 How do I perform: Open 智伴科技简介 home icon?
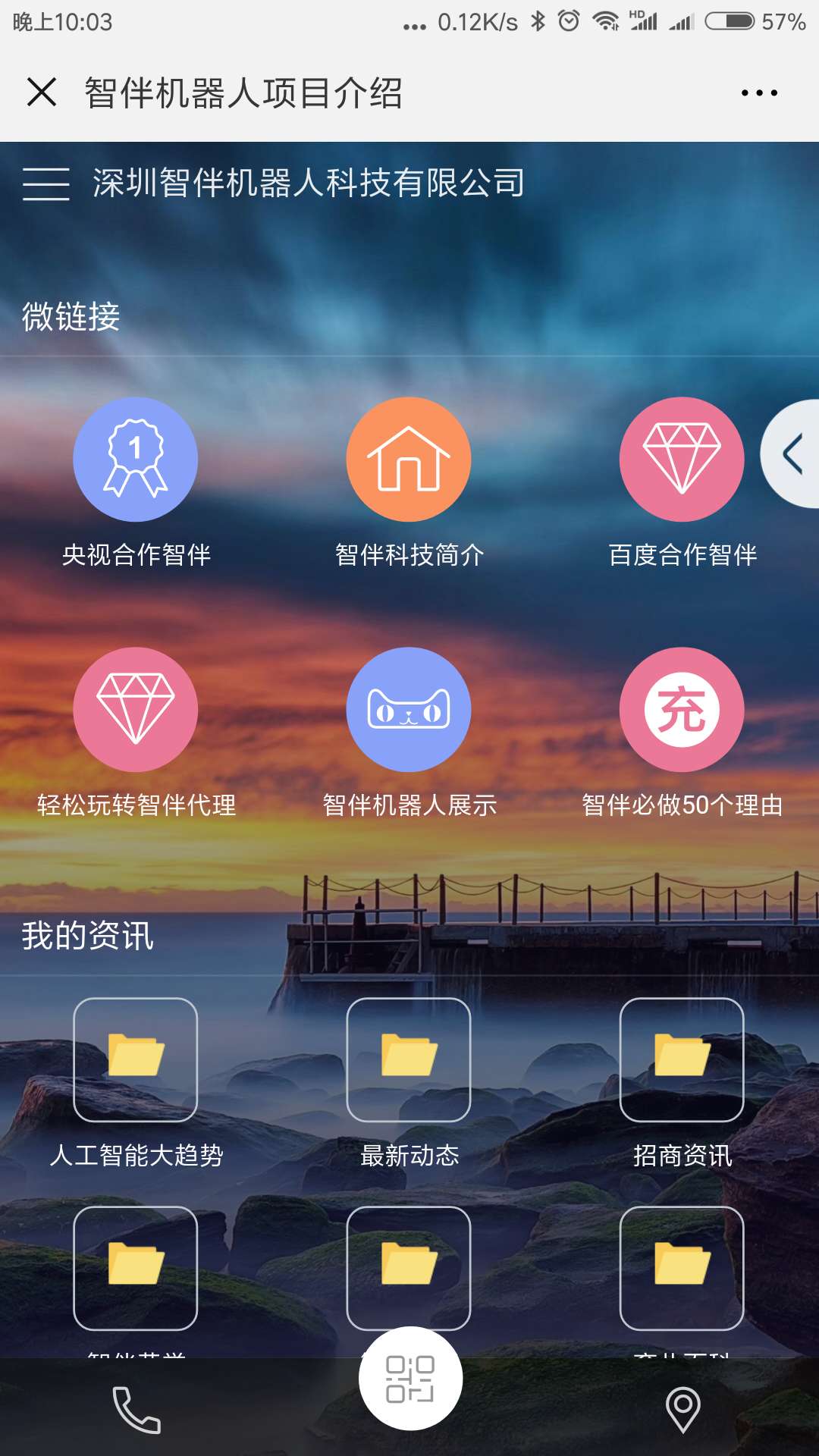(409, 460)
